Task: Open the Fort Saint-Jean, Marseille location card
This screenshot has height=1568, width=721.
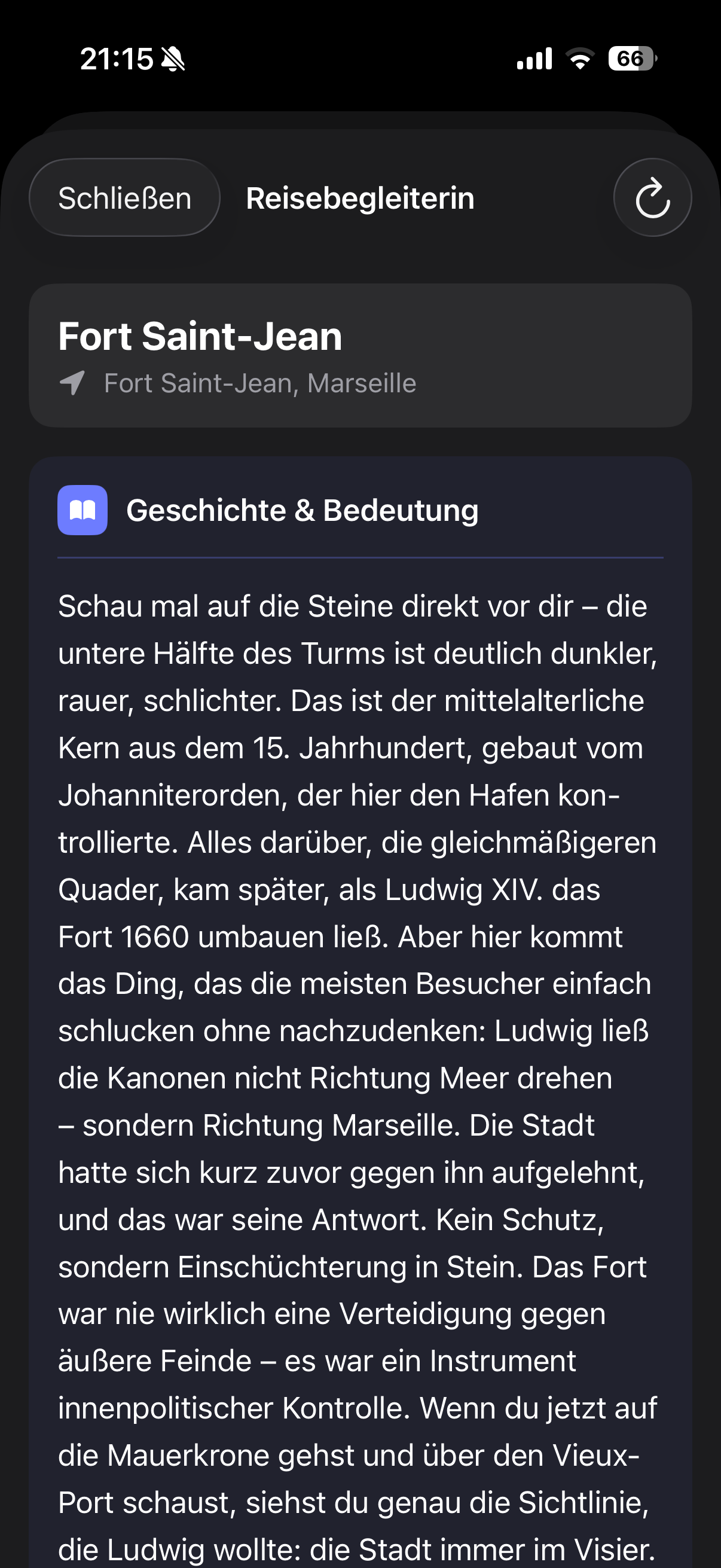Action: coord(360,355)
